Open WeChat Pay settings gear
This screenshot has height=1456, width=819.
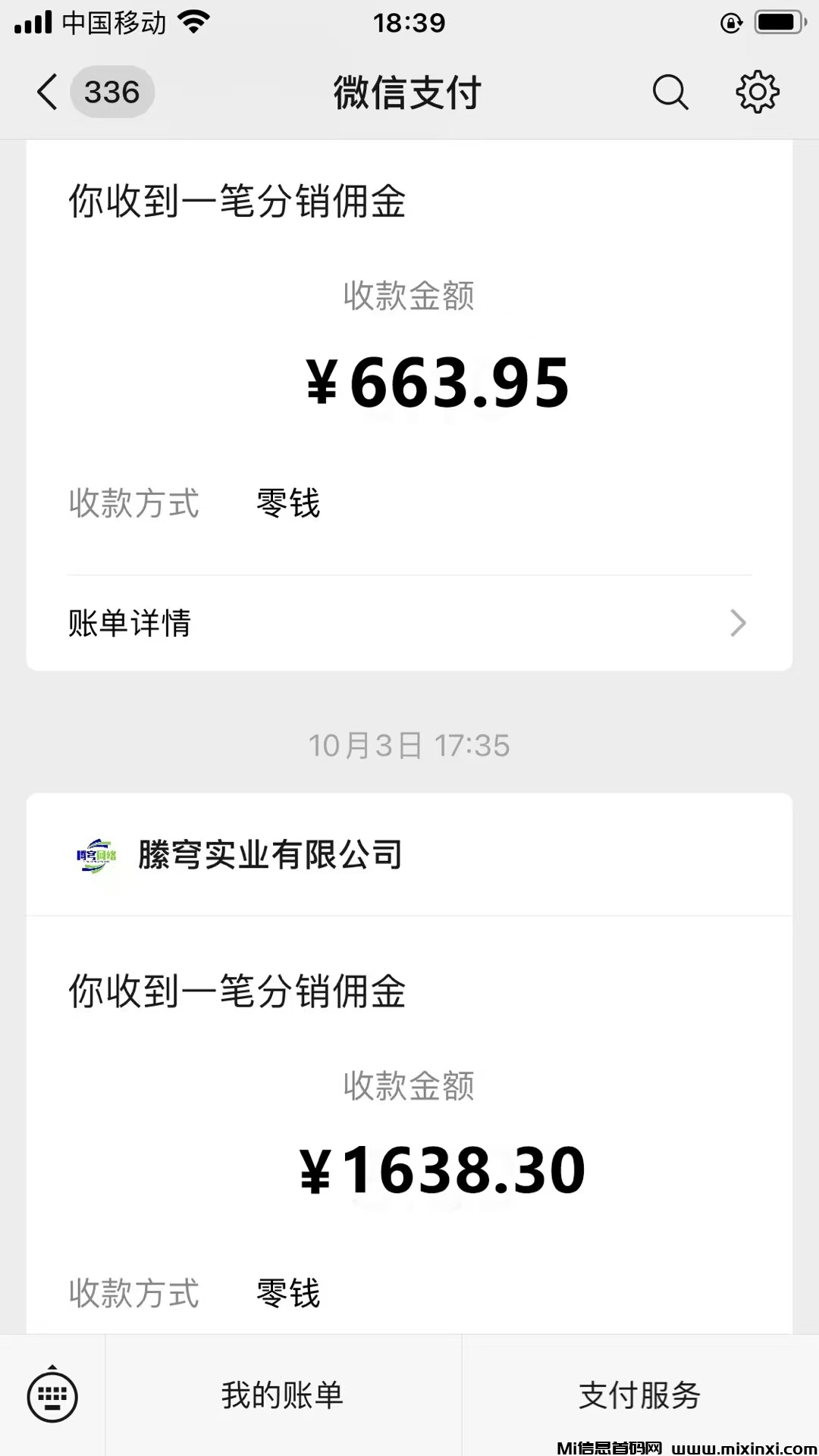click(757, 92)
